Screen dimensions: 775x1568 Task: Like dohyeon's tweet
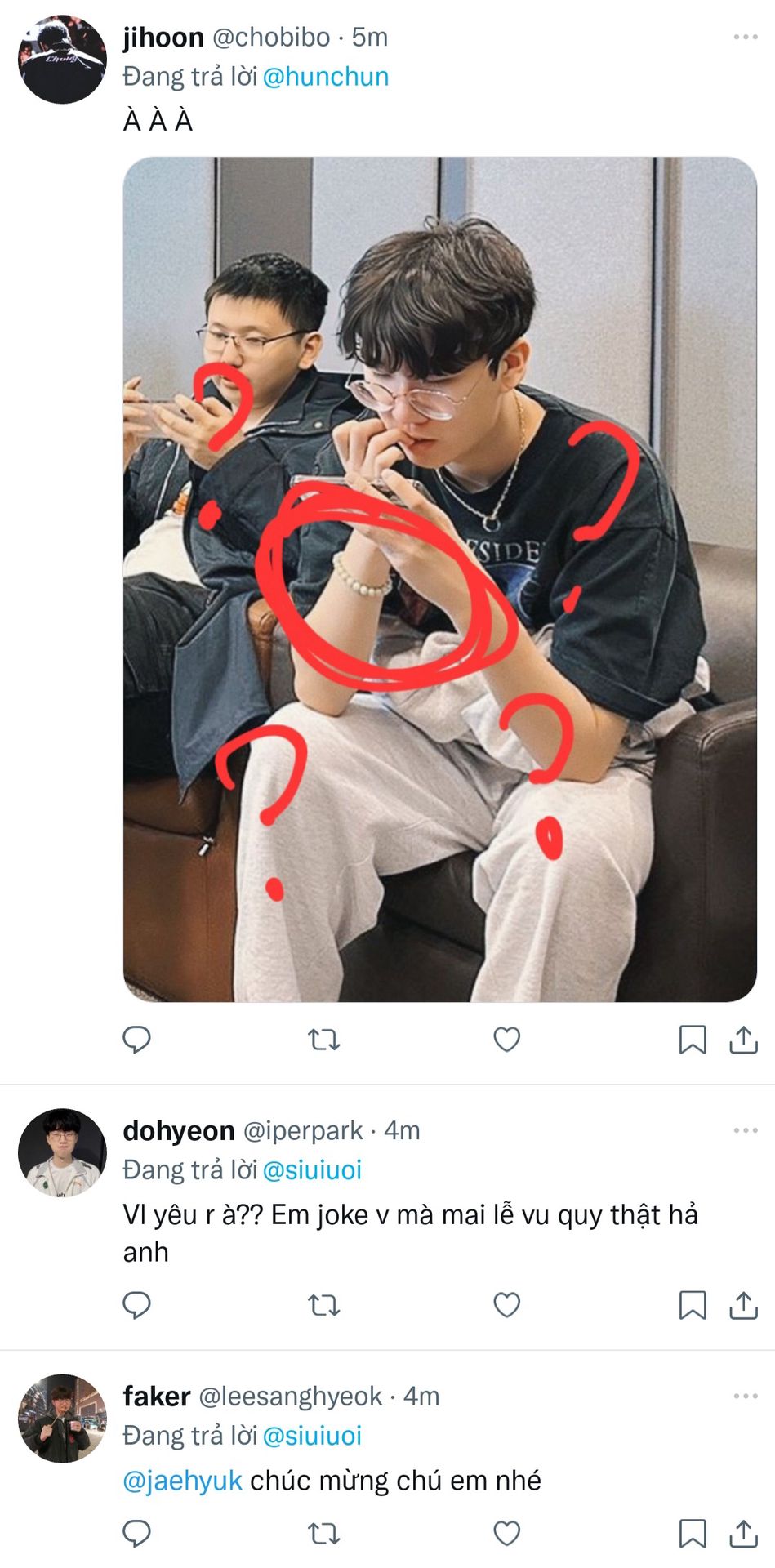[x=507, y=1305]
